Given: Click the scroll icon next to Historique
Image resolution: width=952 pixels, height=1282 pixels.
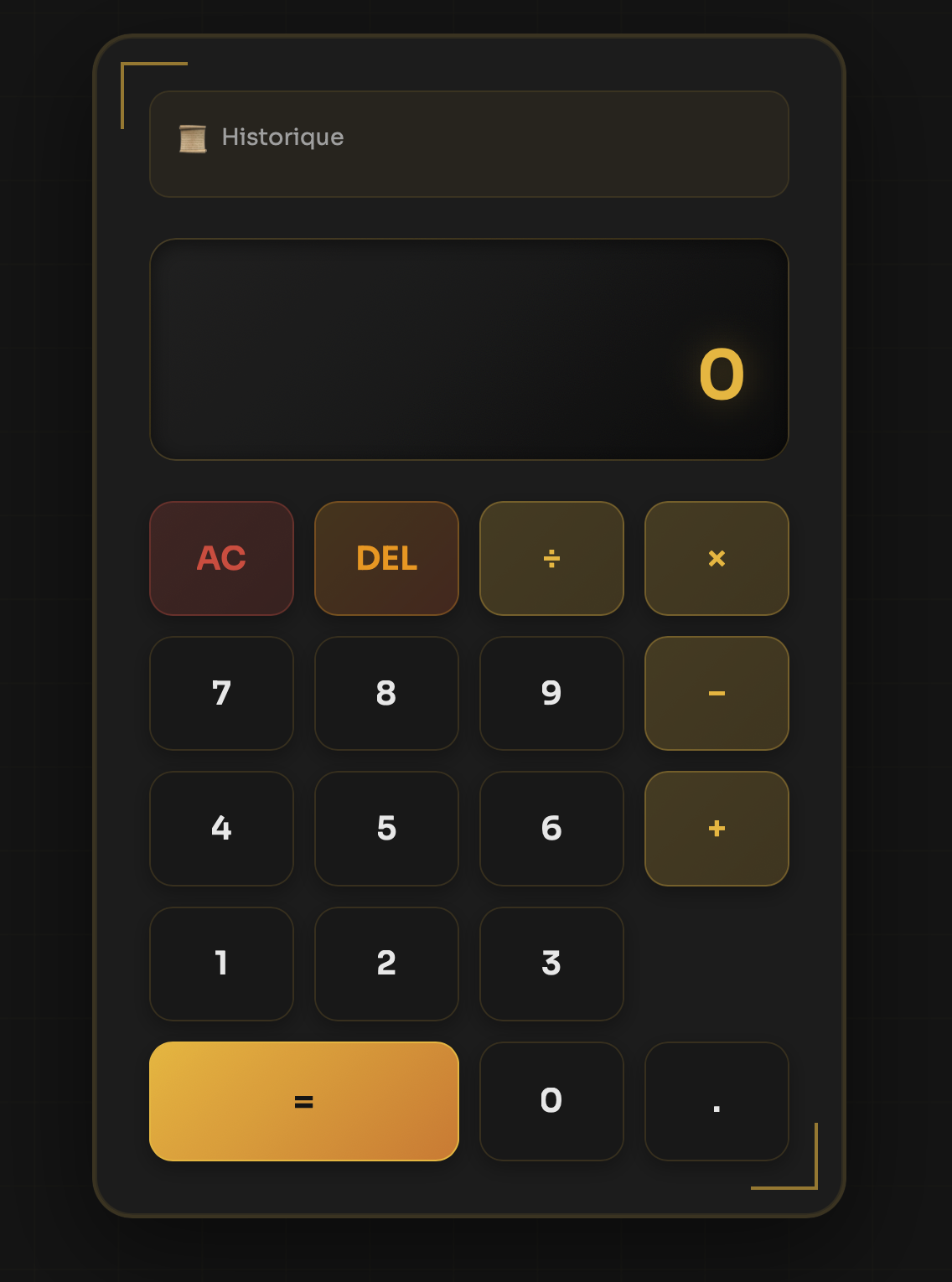Looking at the screenshot, I should 193,138.
